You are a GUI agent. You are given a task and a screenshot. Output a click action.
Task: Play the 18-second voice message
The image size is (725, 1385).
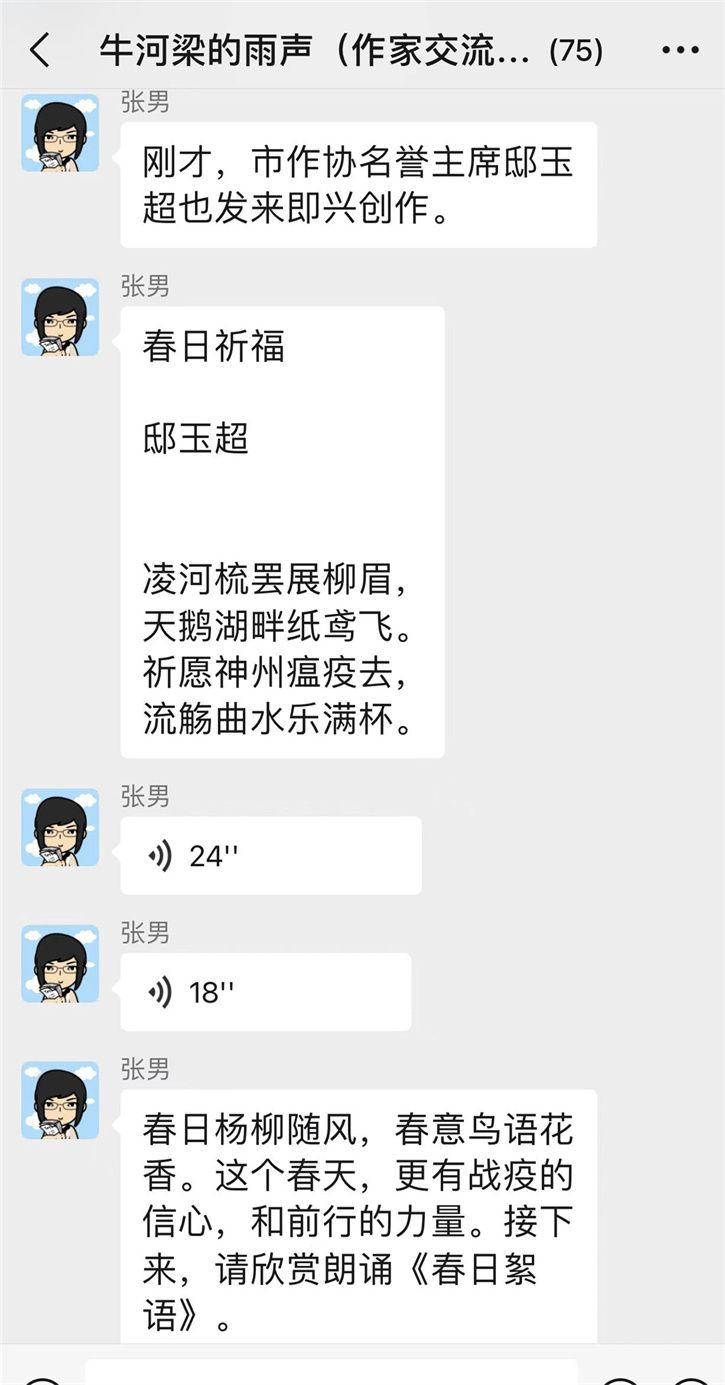tap(265, 992)
